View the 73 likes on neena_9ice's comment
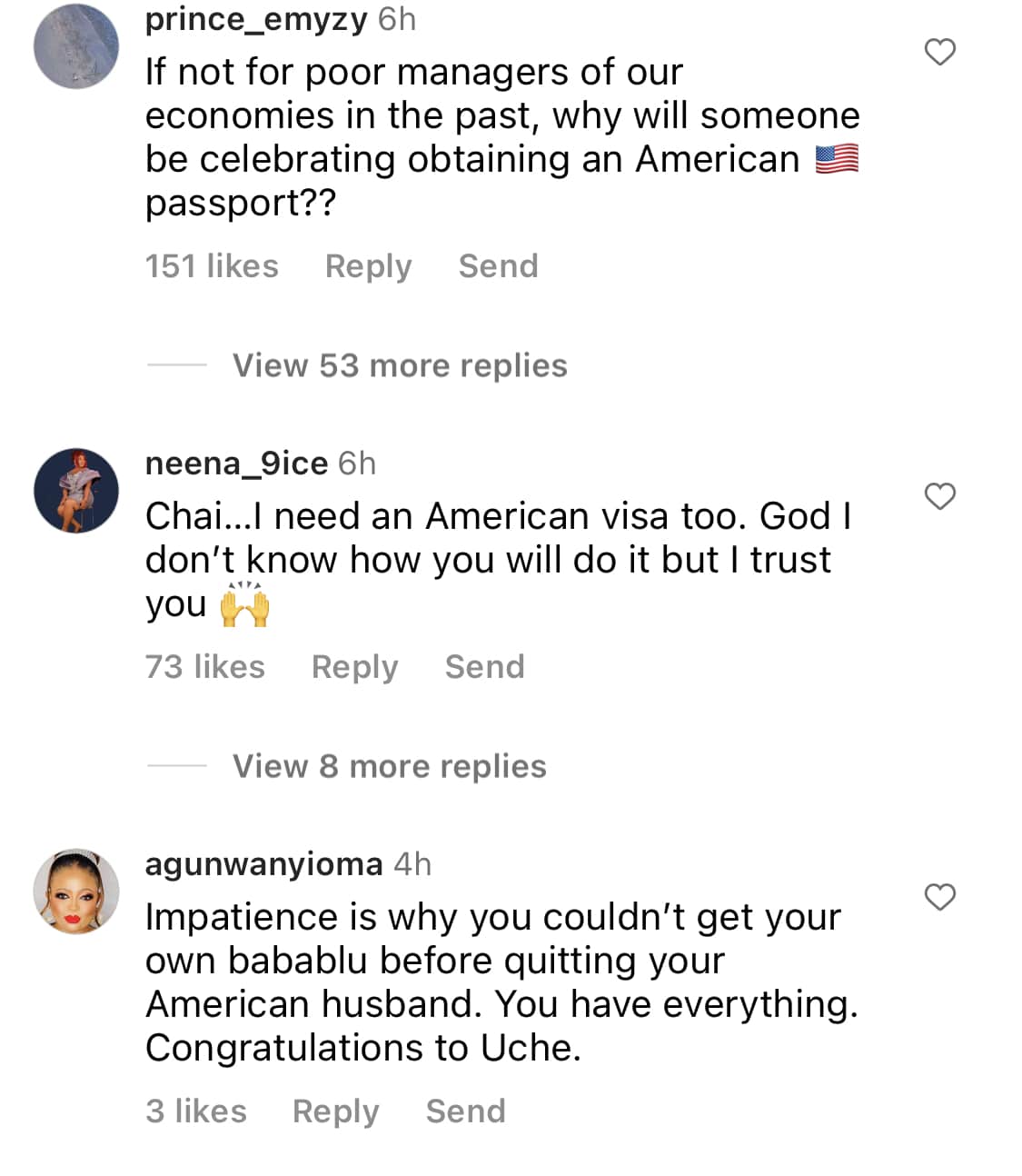 [205, 666]
